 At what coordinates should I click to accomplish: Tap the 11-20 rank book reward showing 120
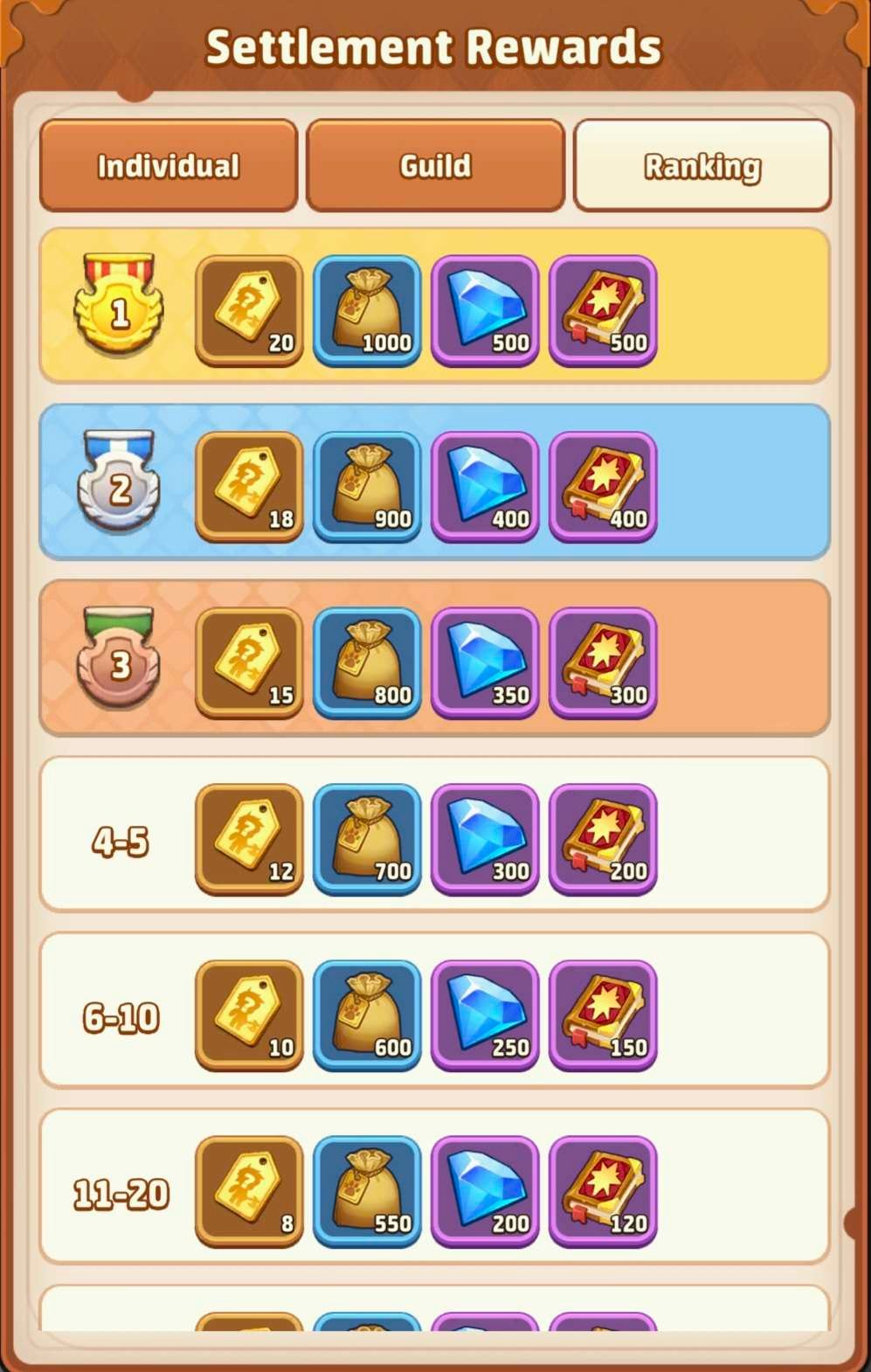click(603, 1192)
